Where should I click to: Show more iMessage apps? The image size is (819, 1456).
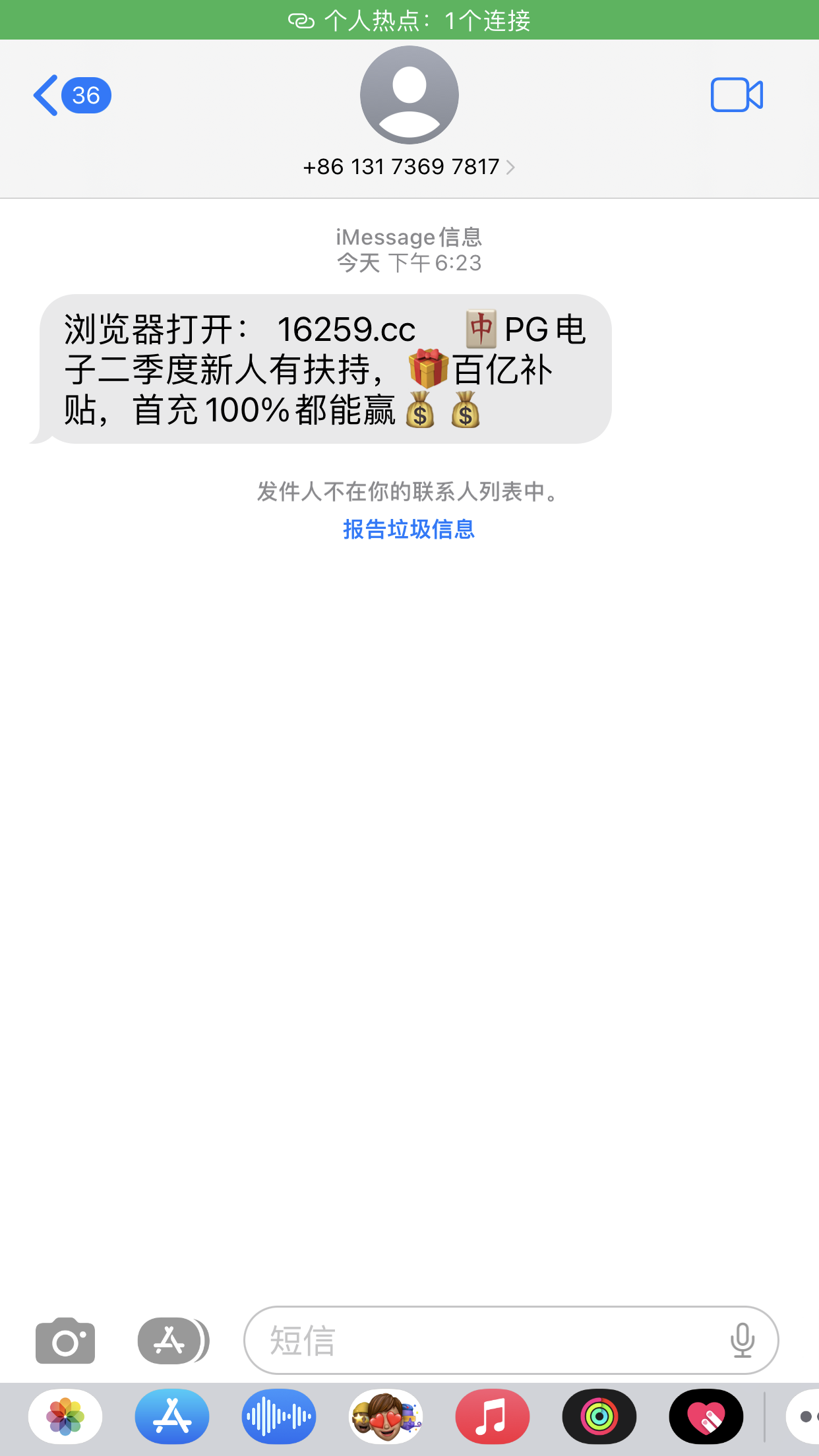point(804,1416)
